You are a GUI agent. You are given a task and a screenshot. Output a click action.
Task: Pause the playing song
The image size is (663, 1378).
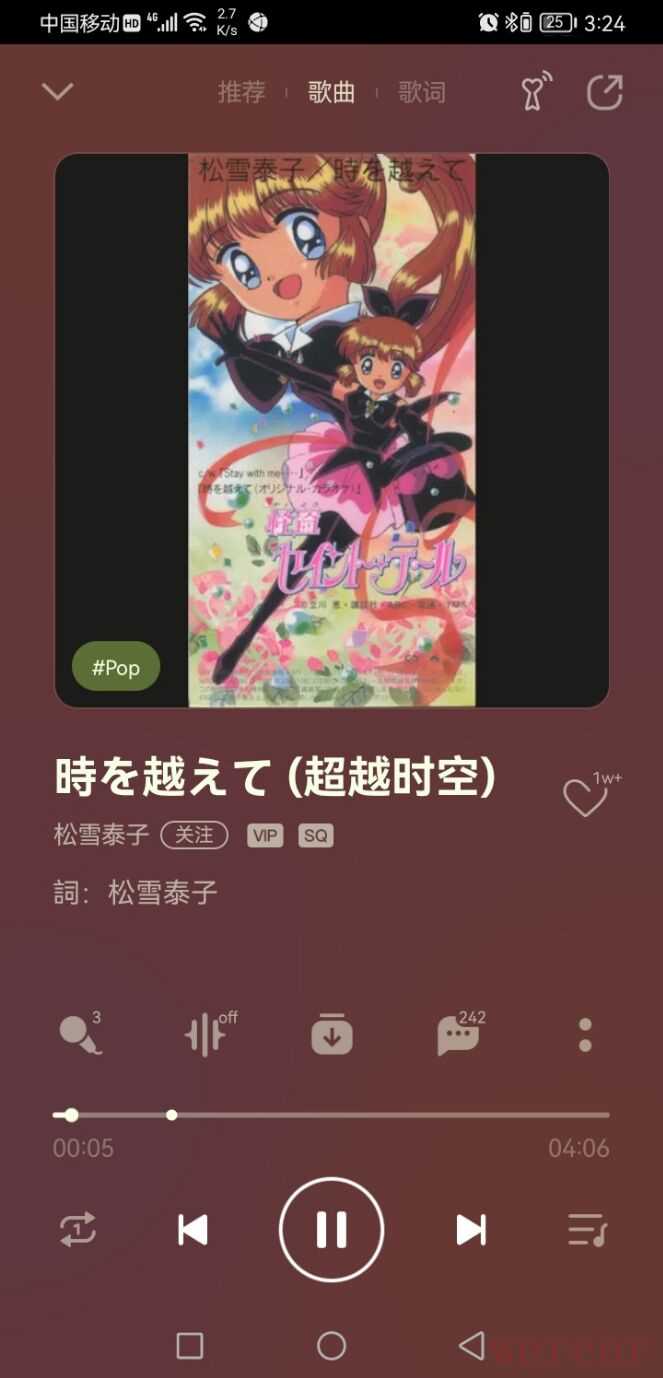pyautogui.click(x=331, y=1229)
